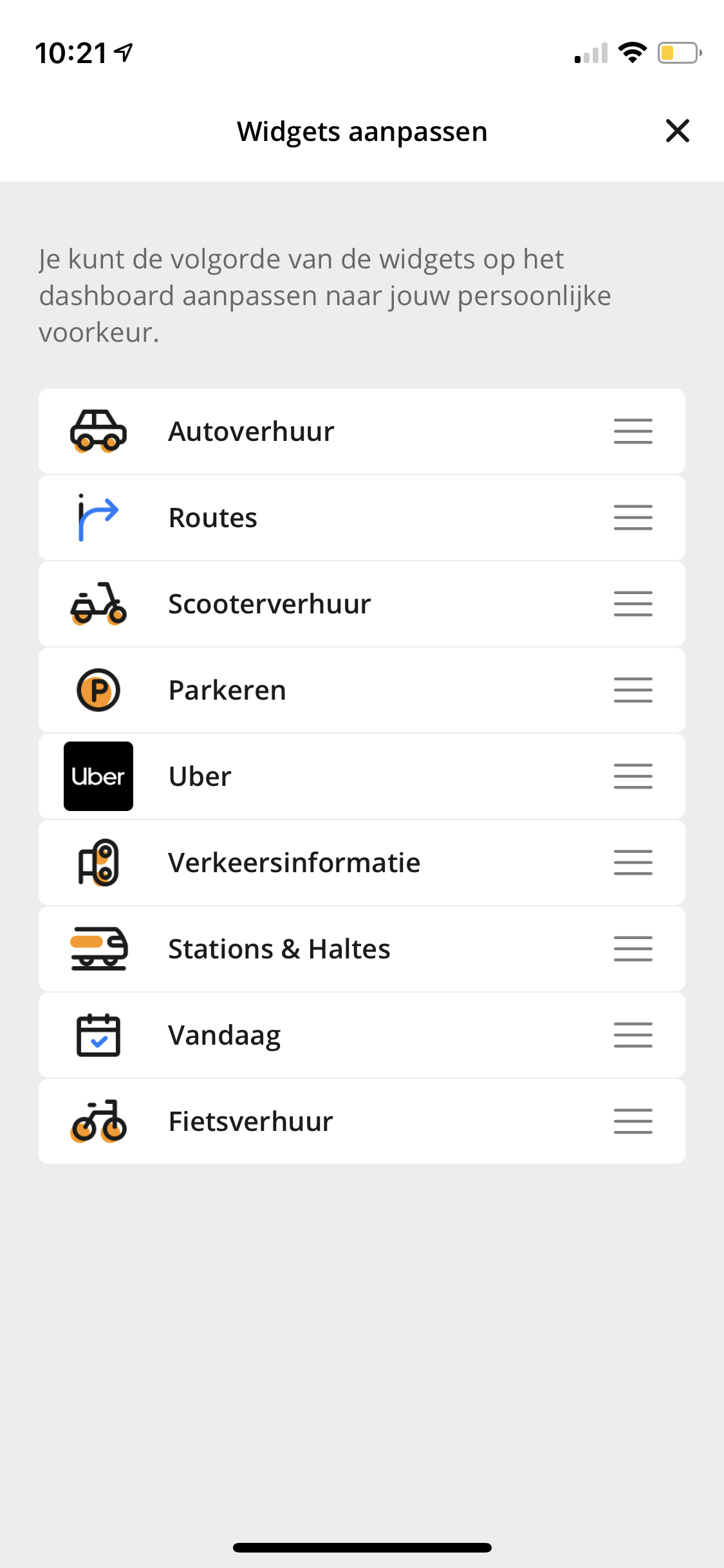Screen dimensions: 724x1568
Task: Tap the Fietsverhuur drag handle
Action: click(x=633, y=1121)
